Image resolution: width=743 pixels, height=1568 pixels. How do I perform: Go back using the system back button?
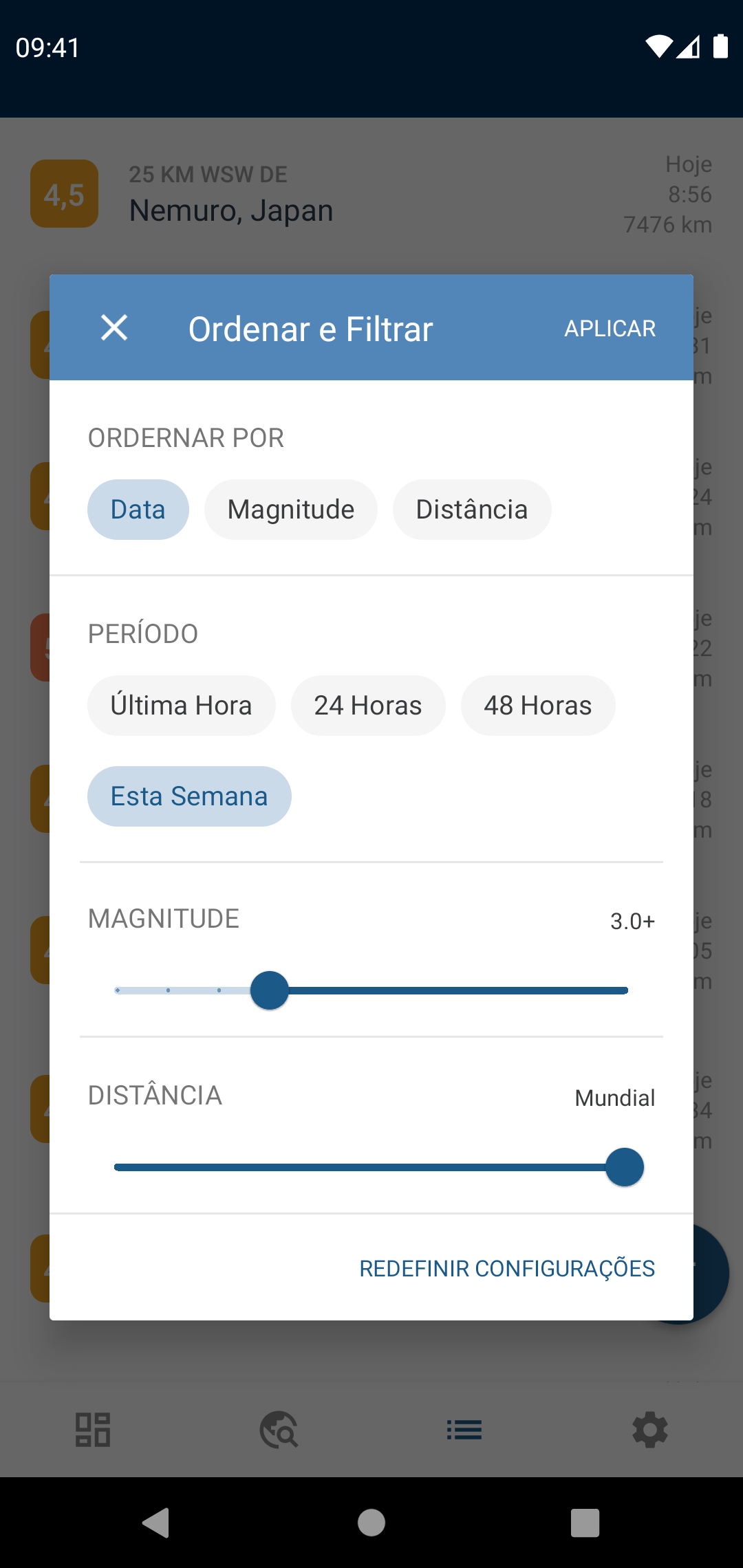coord(156,1523)
